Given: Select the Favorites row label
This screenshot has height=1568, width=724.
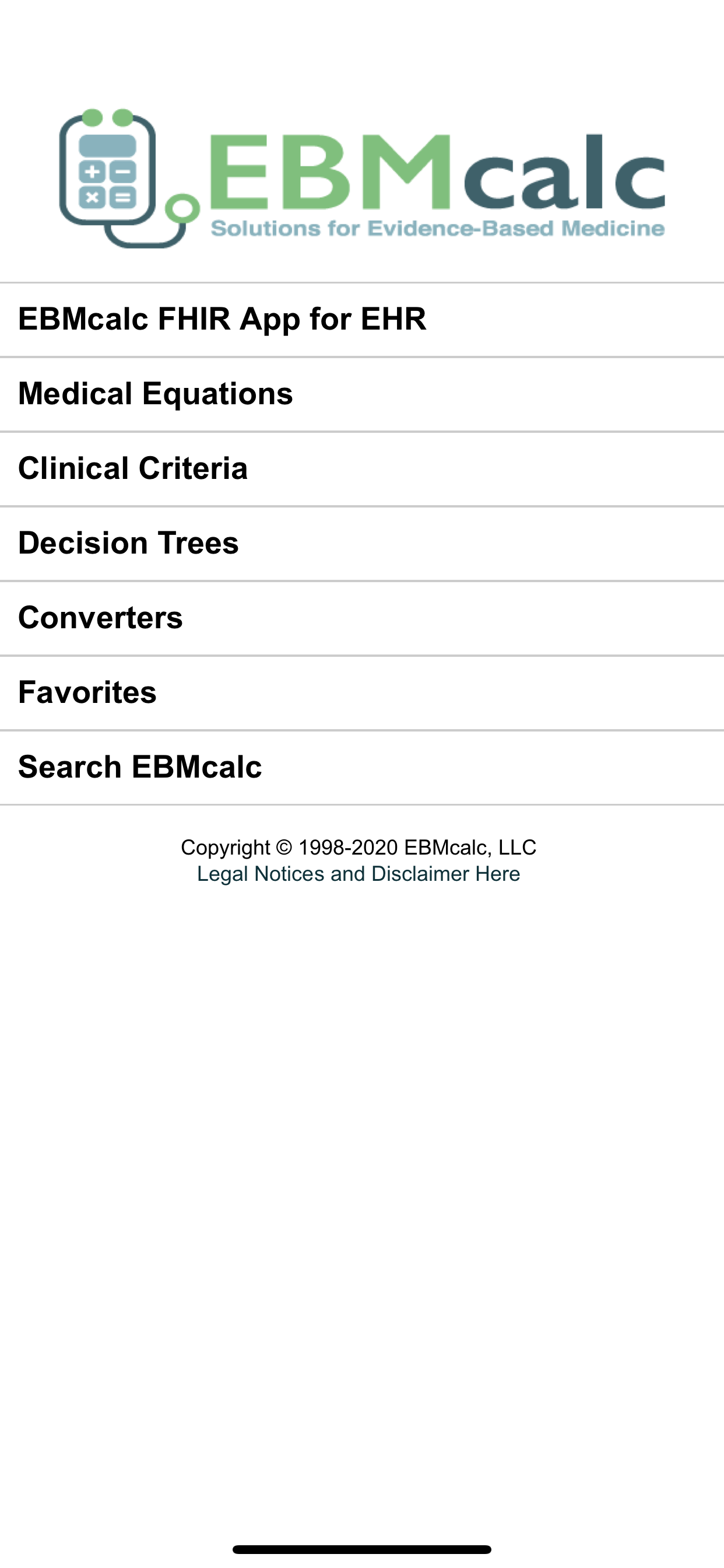Looking at the screenshot, I should (87, 692).
